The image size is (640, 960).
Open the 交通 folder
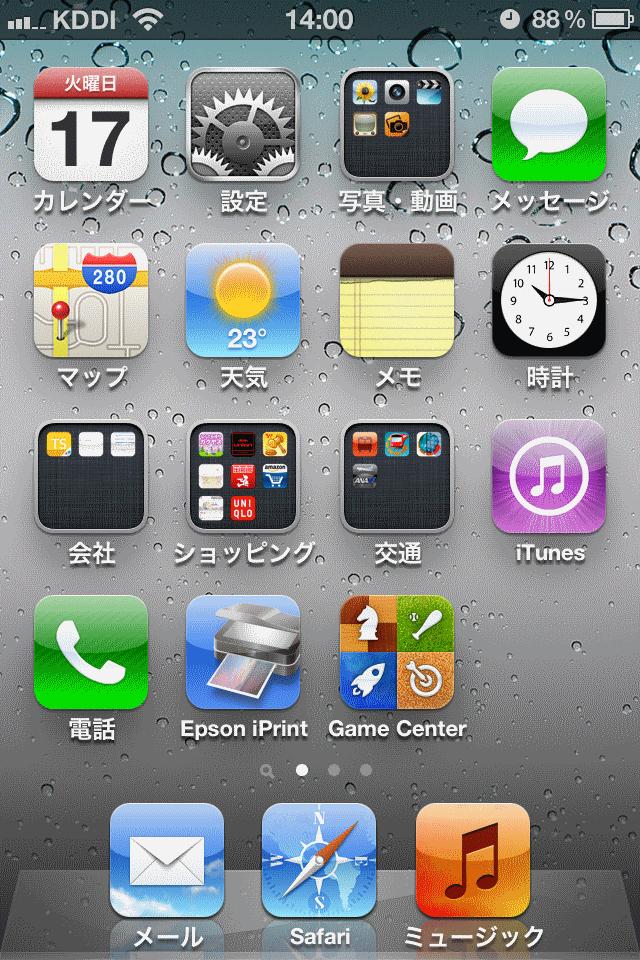pyautogui.click(x=396, y=477)
